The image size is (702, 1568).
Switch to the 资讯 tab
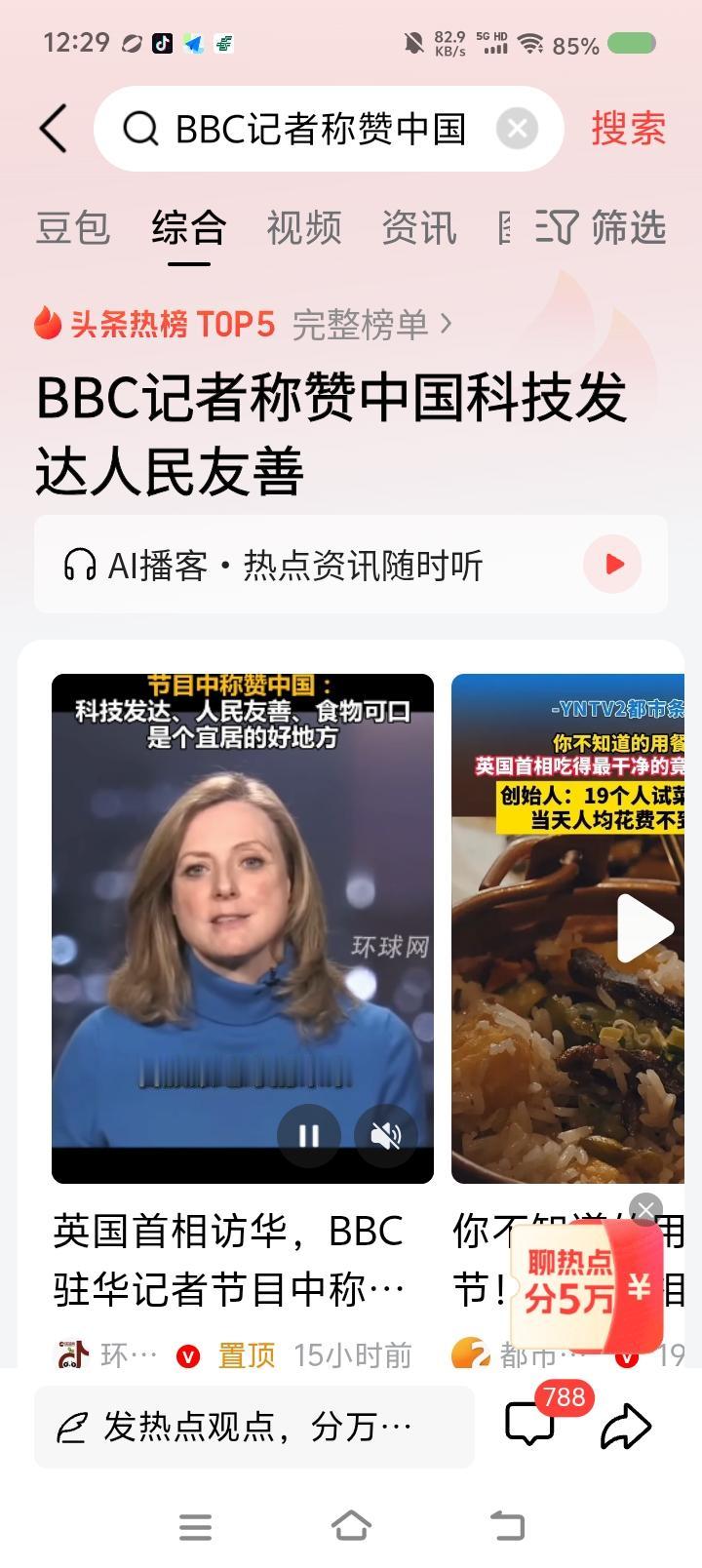tap(419, 228)
